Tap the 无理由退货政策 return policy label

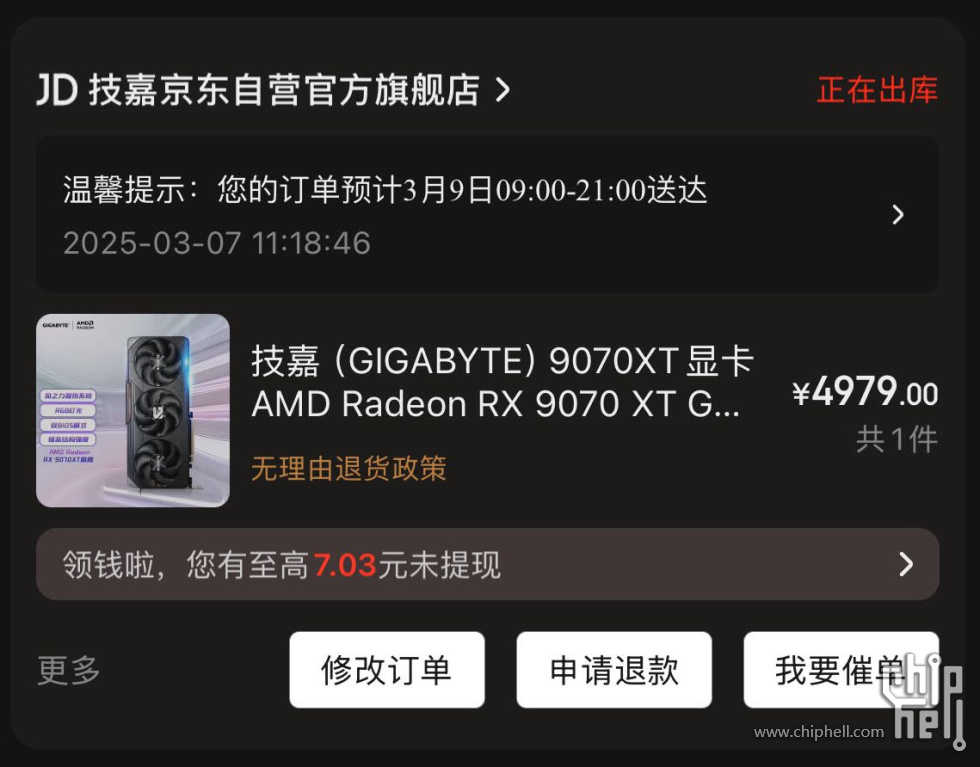(x=348, y=468)
